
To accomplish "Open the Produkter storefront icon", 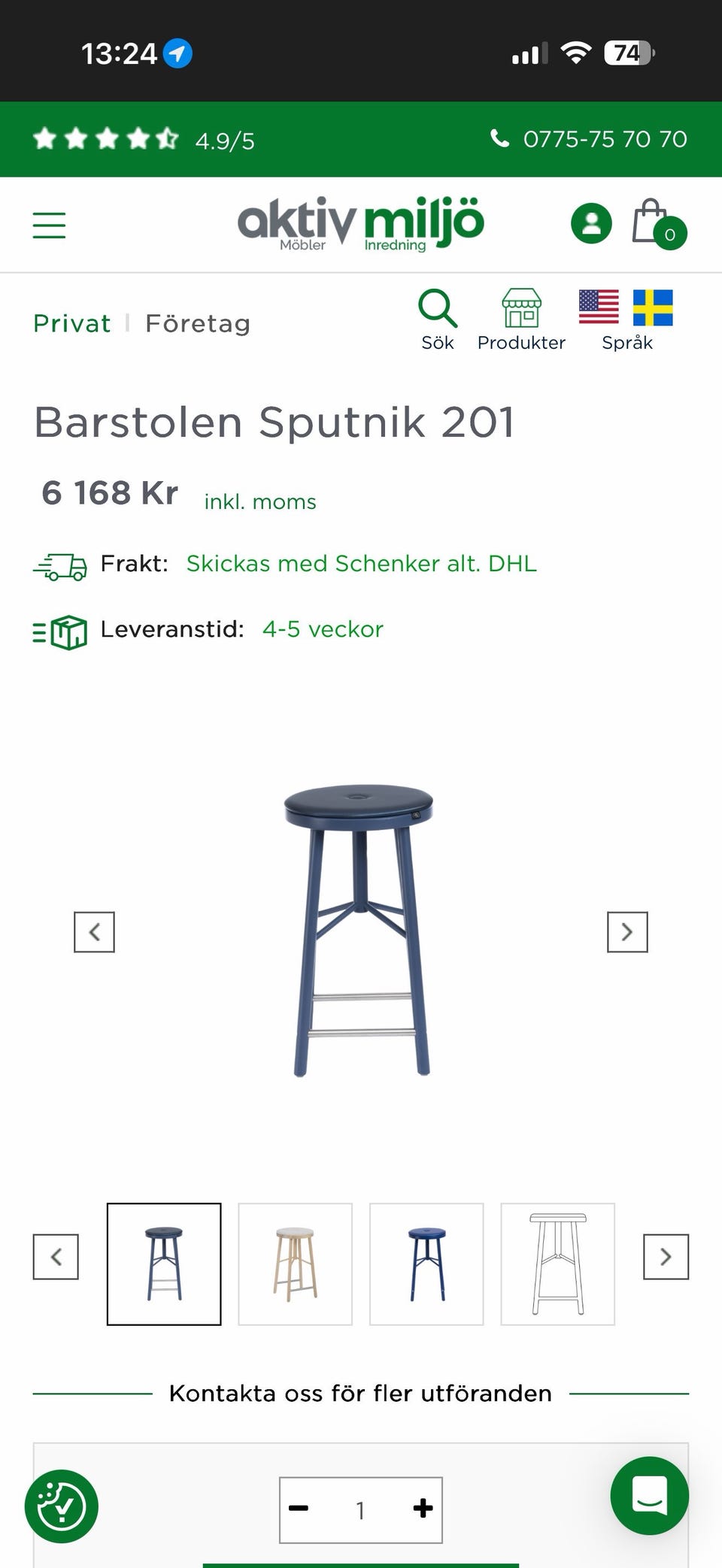I will (522, 310).
